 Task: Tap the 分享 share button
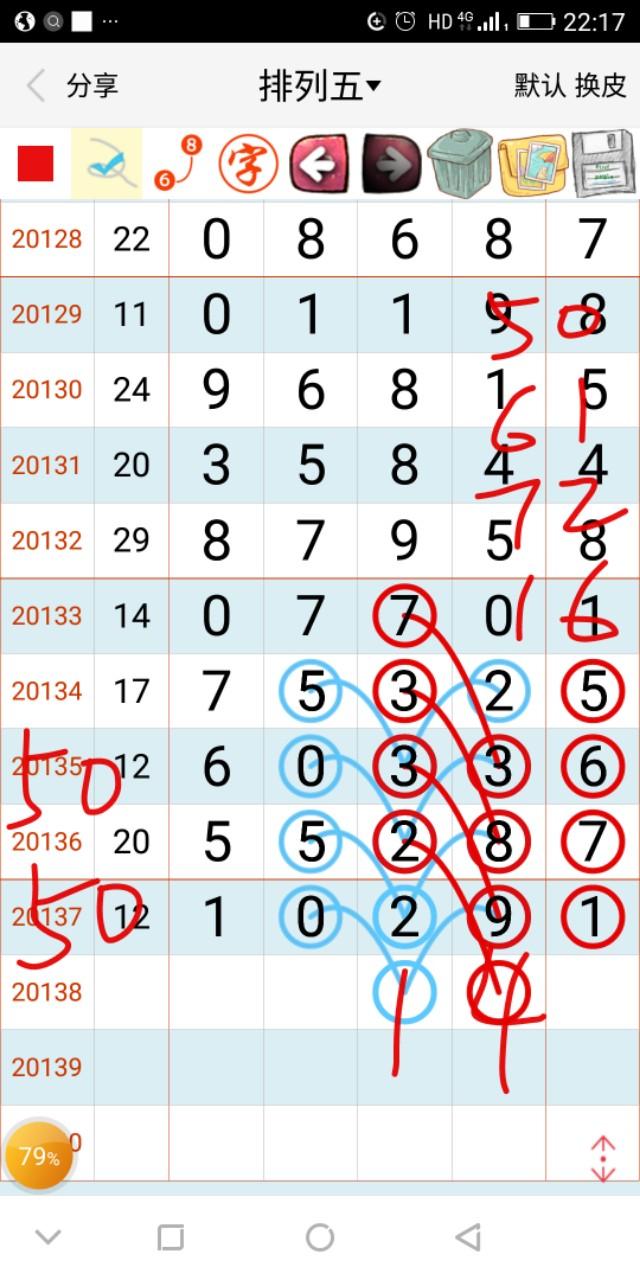(92, 86)
